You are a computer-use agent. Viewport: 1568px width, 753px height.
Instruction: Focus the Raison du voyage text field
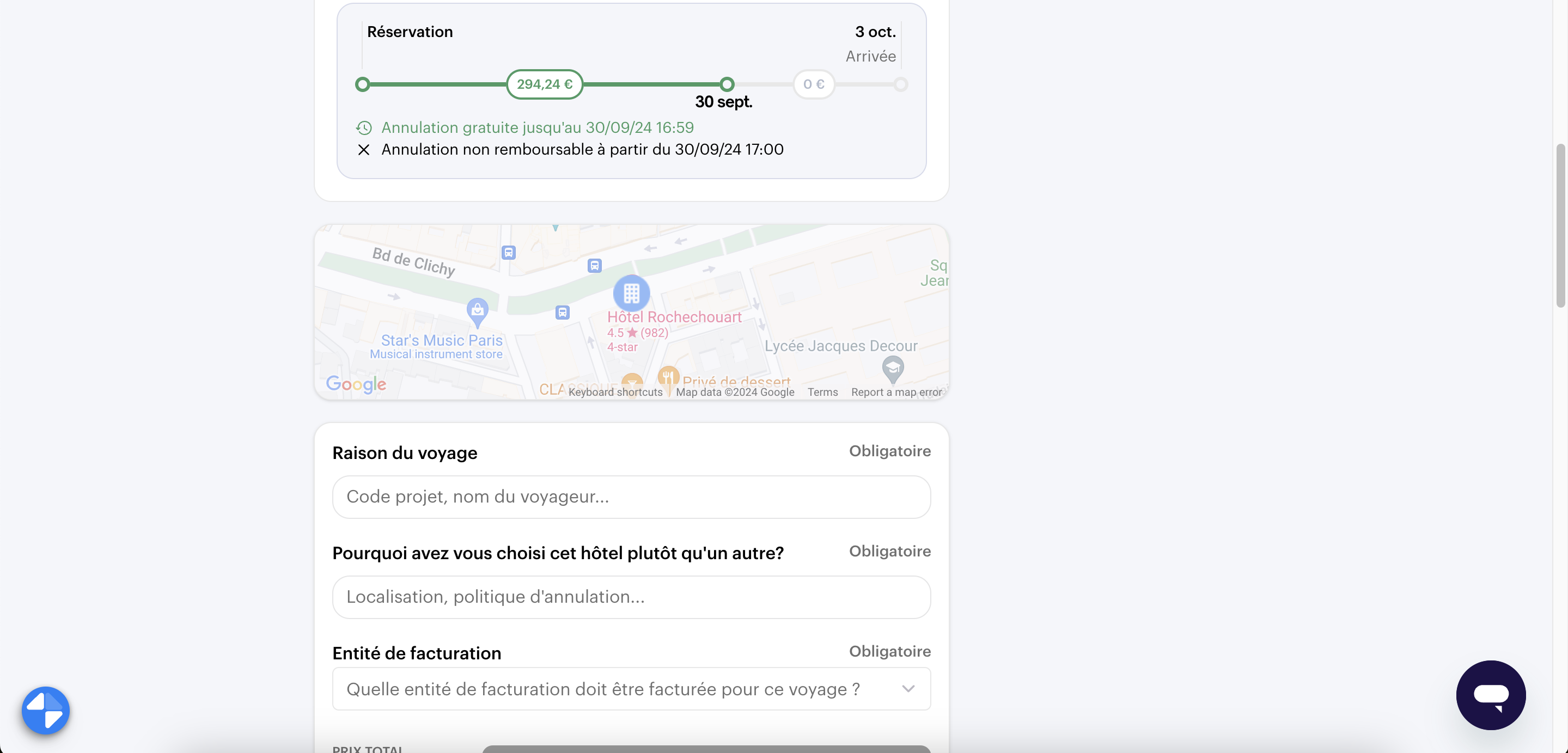pos(631,497)
